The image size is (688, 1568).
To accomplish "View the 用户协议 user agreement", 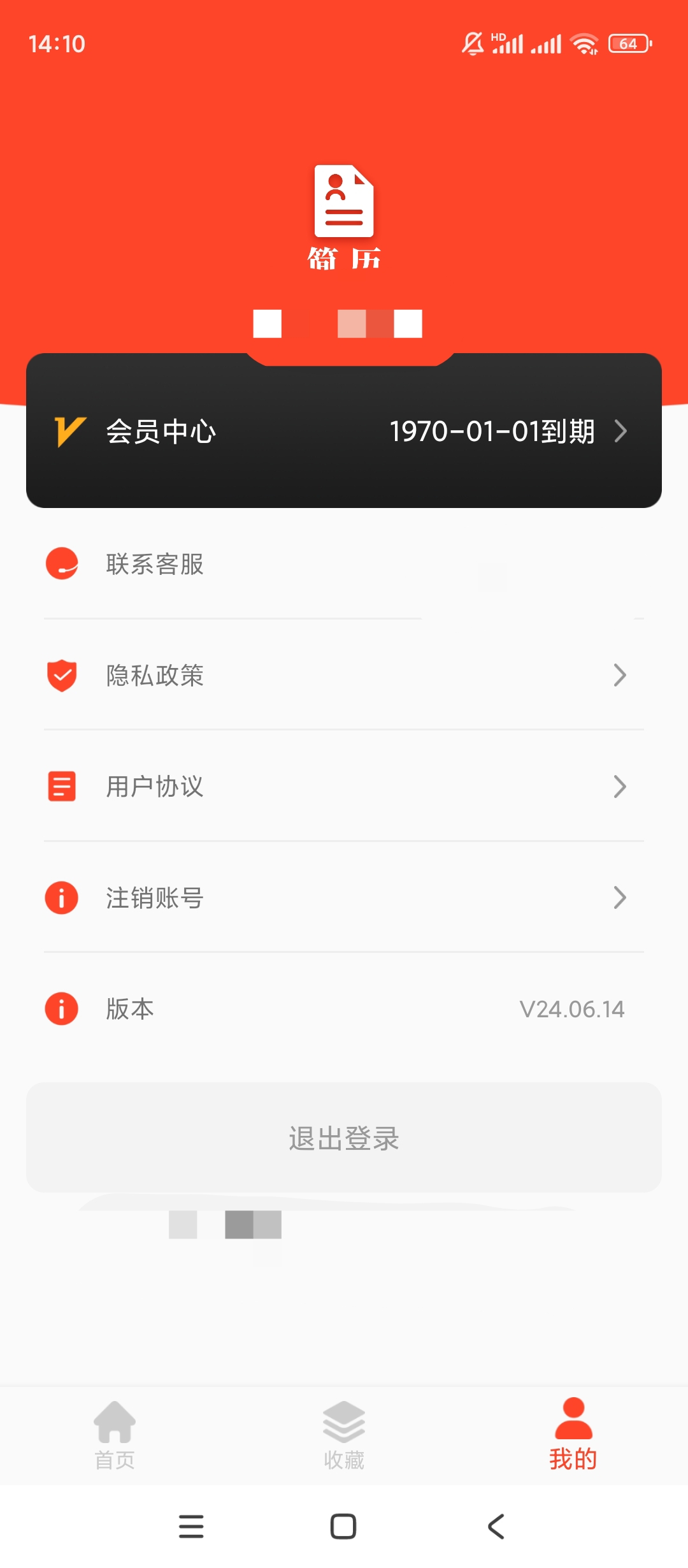I will 344,787.
